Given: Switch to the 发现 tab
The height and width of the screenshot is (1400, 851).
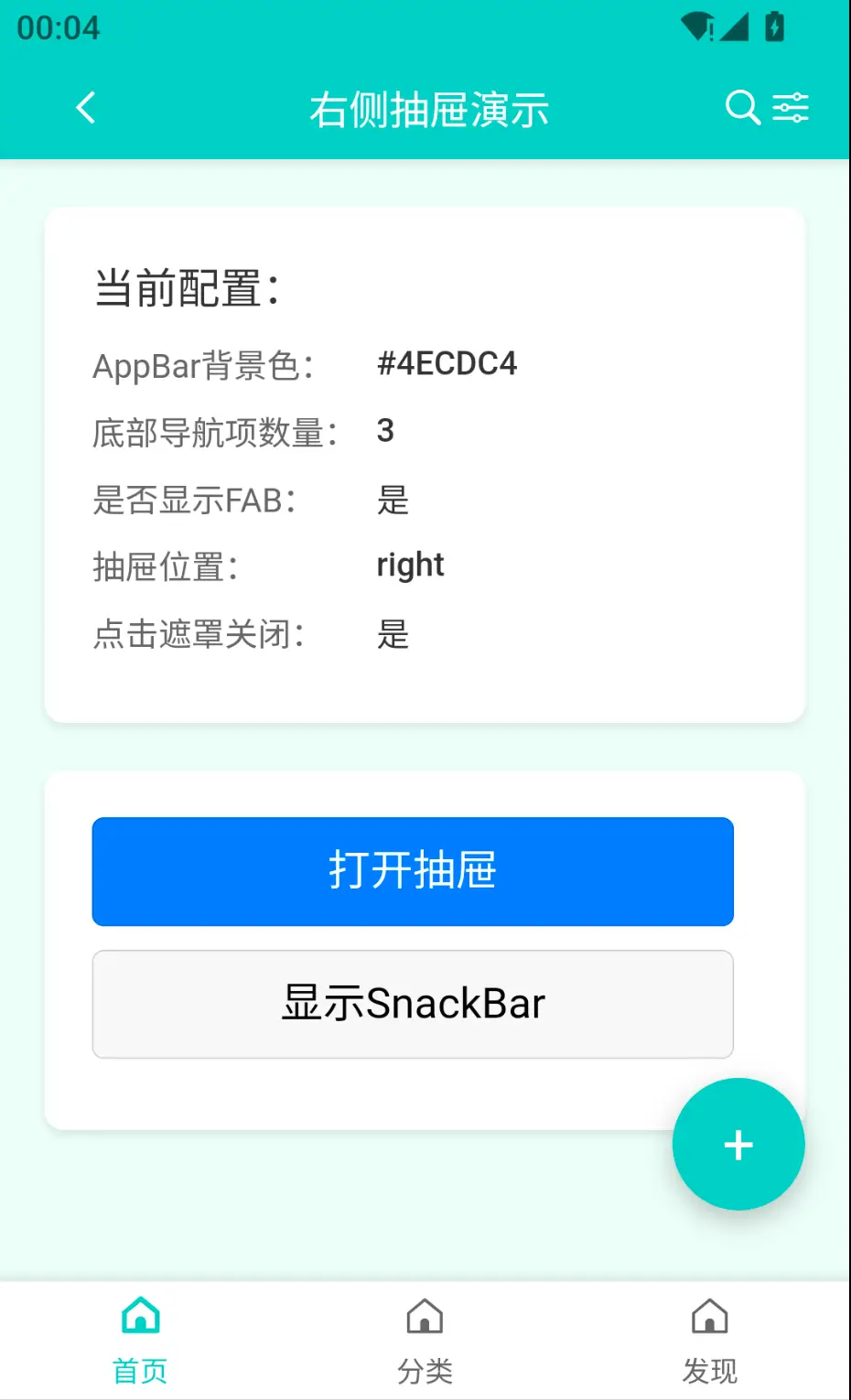Looking at the screenshot, I should (709, 1340).
